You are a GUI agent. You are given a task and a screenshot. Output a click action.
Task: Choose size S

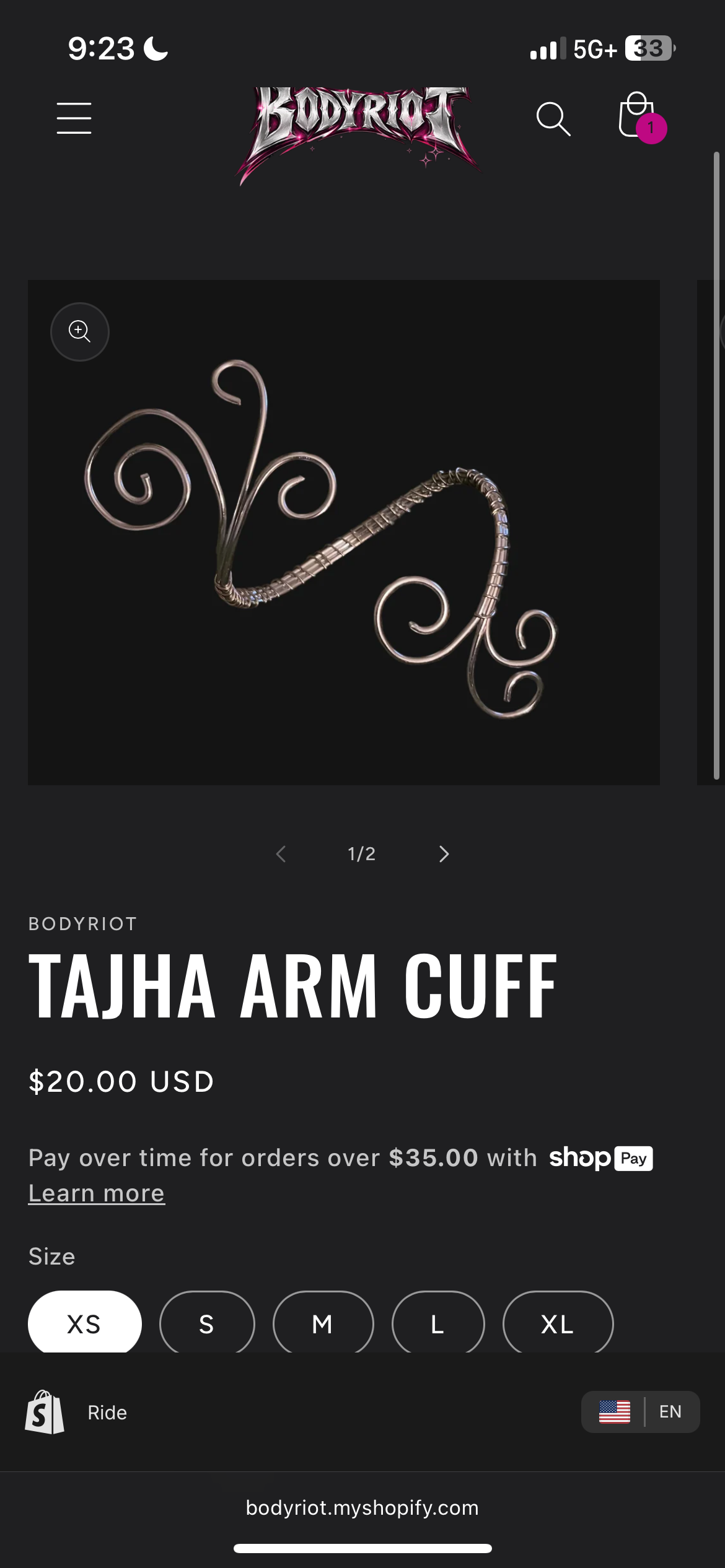coord(207,1323)
